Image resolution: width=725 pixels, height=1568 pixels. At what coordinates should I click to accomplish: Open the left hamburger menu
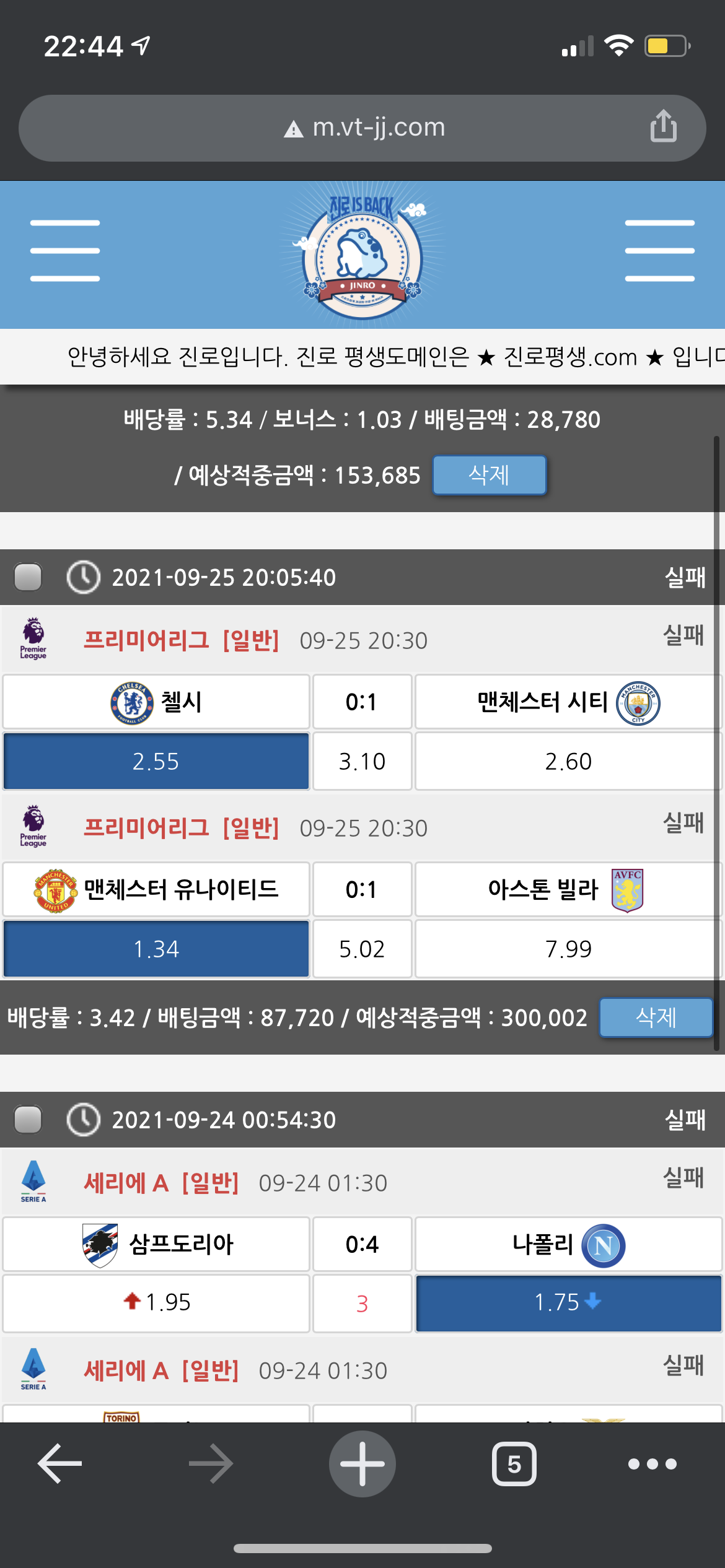65,251
